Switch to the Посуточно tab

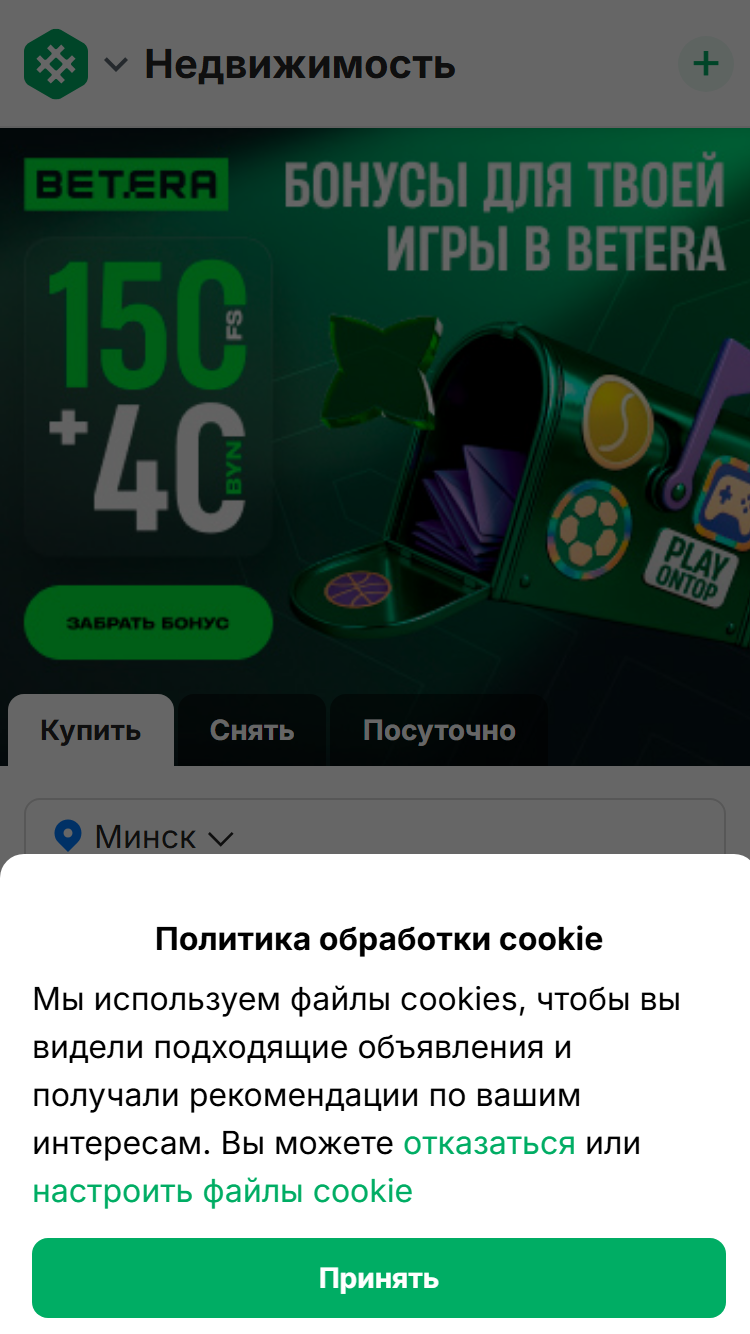pos(439,730)
